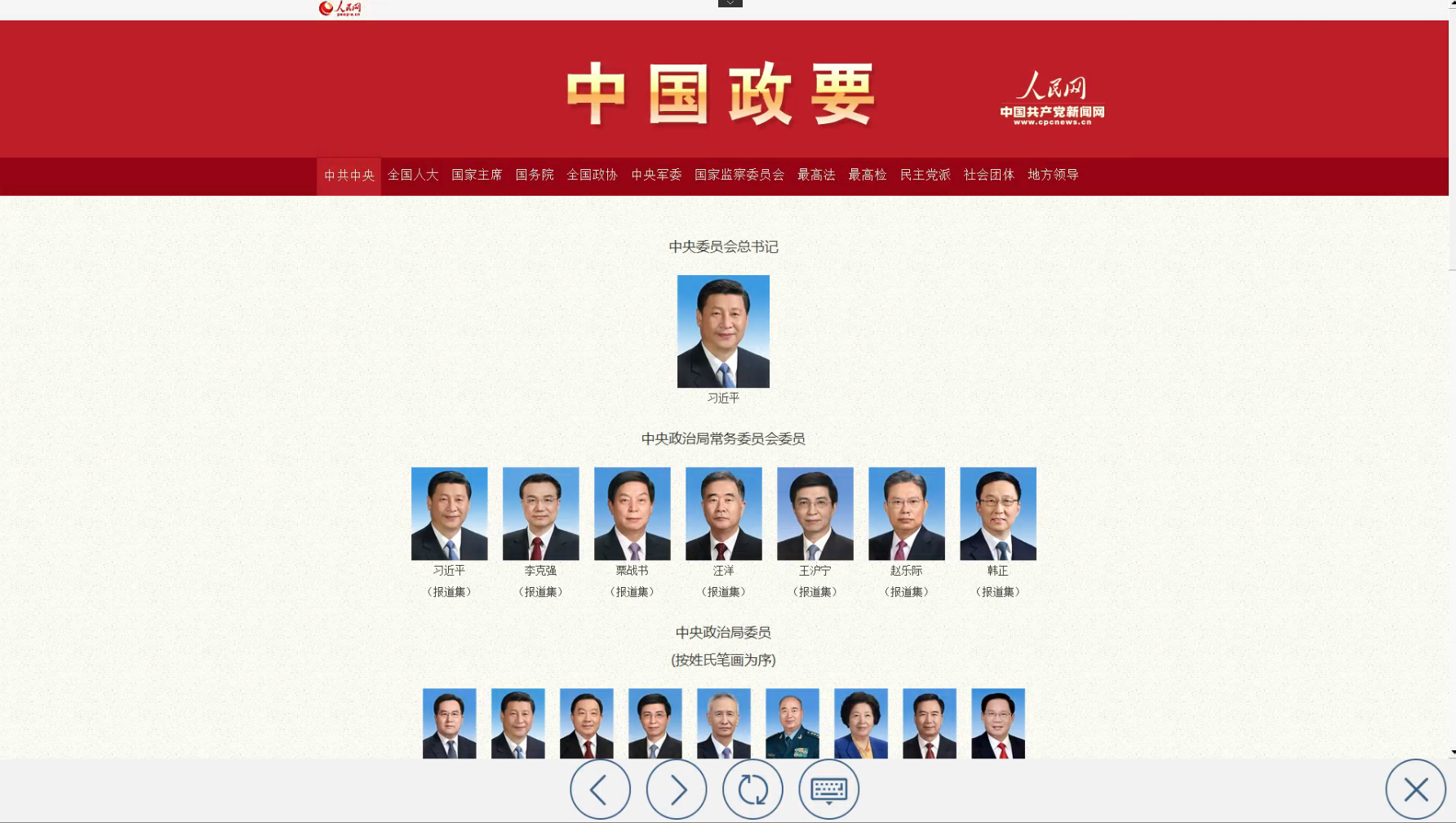Open the 国家主席 section
Screen dimensions: 1456x823
click(477, 175)
